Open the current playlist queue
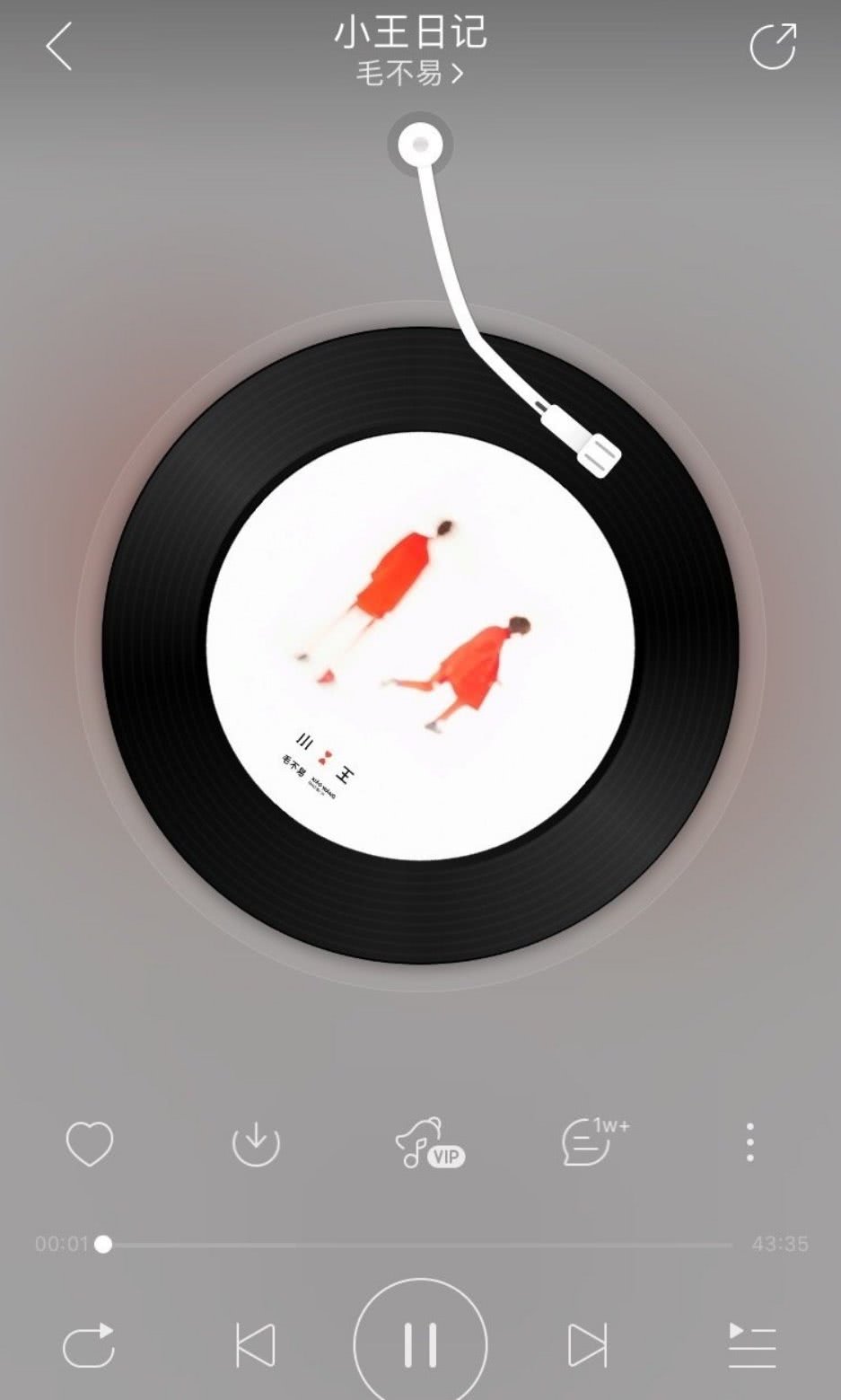This screenshot has height=1400, width=841. click(752, 1345)
